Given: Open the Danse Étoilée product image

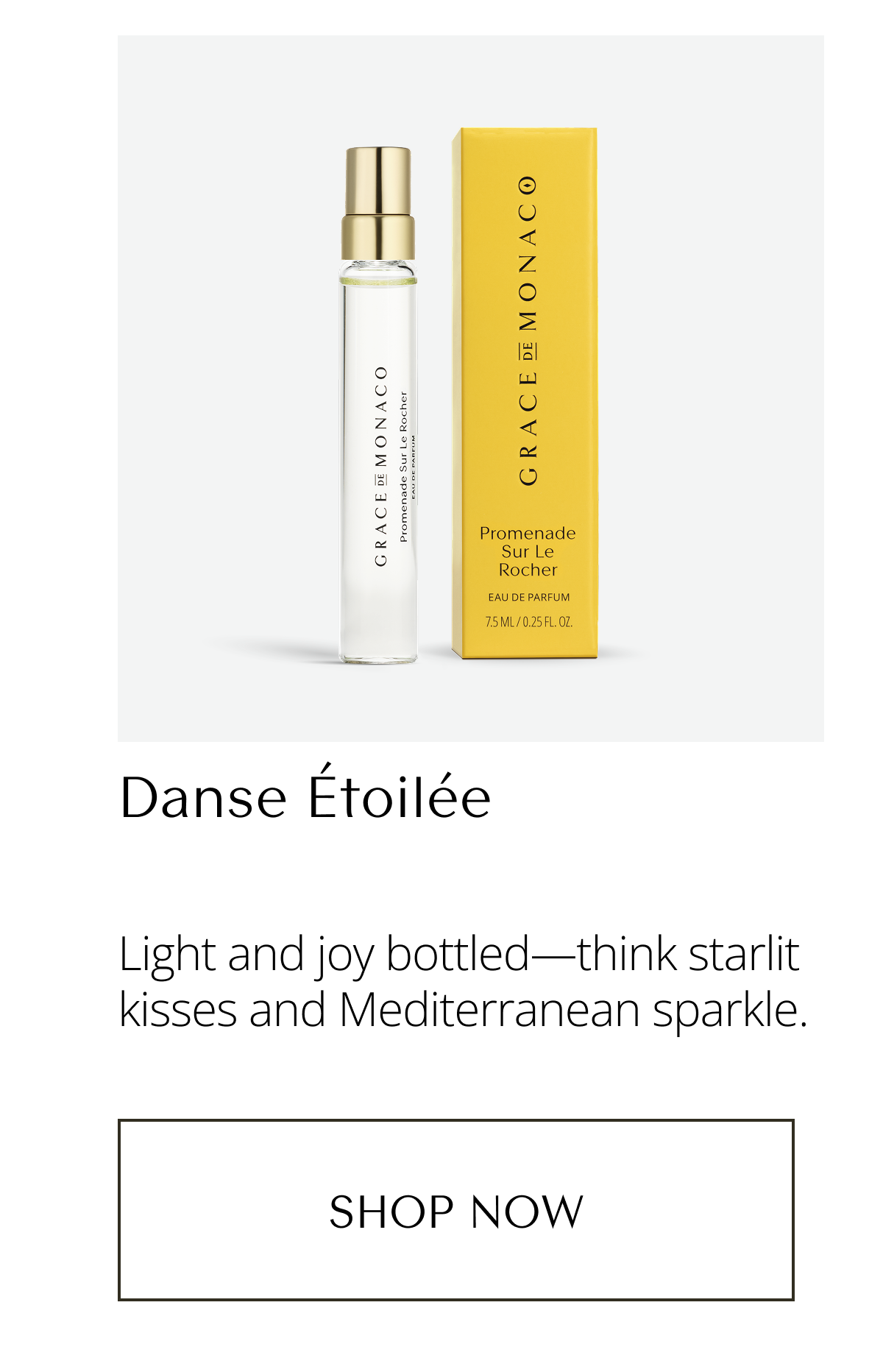Looking at the screenshot, I should 470,389.
